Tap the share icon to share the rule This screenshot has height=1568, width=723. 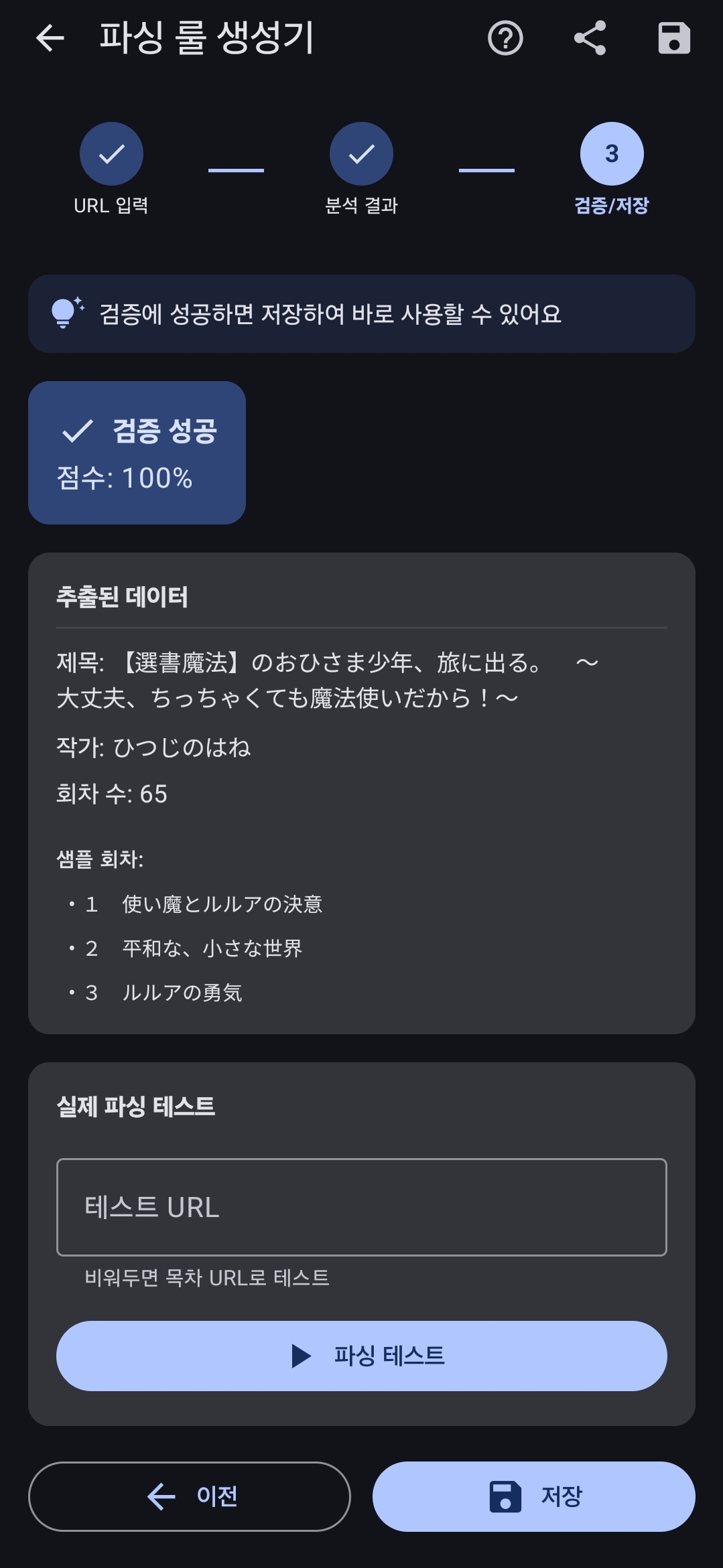(589, 39)
